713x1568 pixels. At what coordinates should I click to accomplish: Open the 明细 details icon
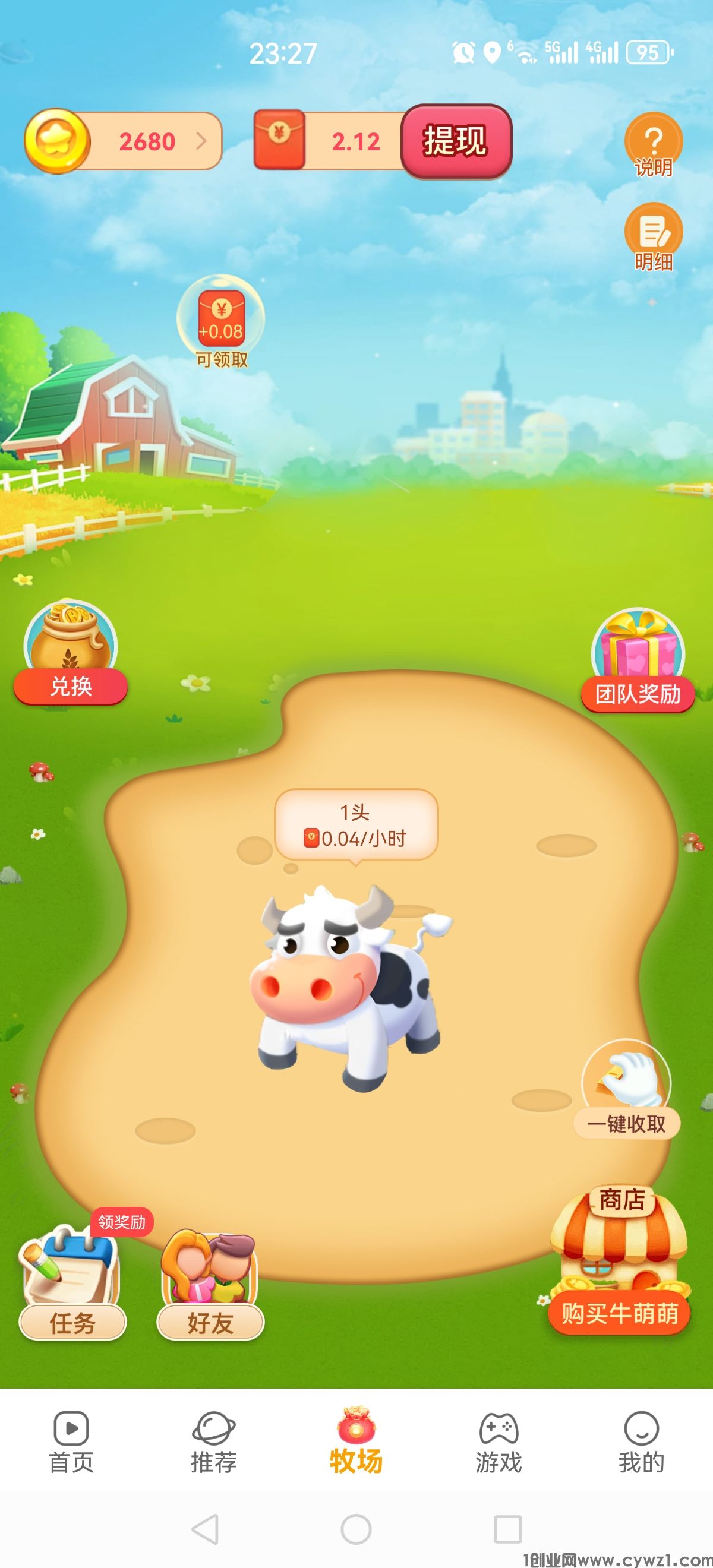click(x=653, y=236)
